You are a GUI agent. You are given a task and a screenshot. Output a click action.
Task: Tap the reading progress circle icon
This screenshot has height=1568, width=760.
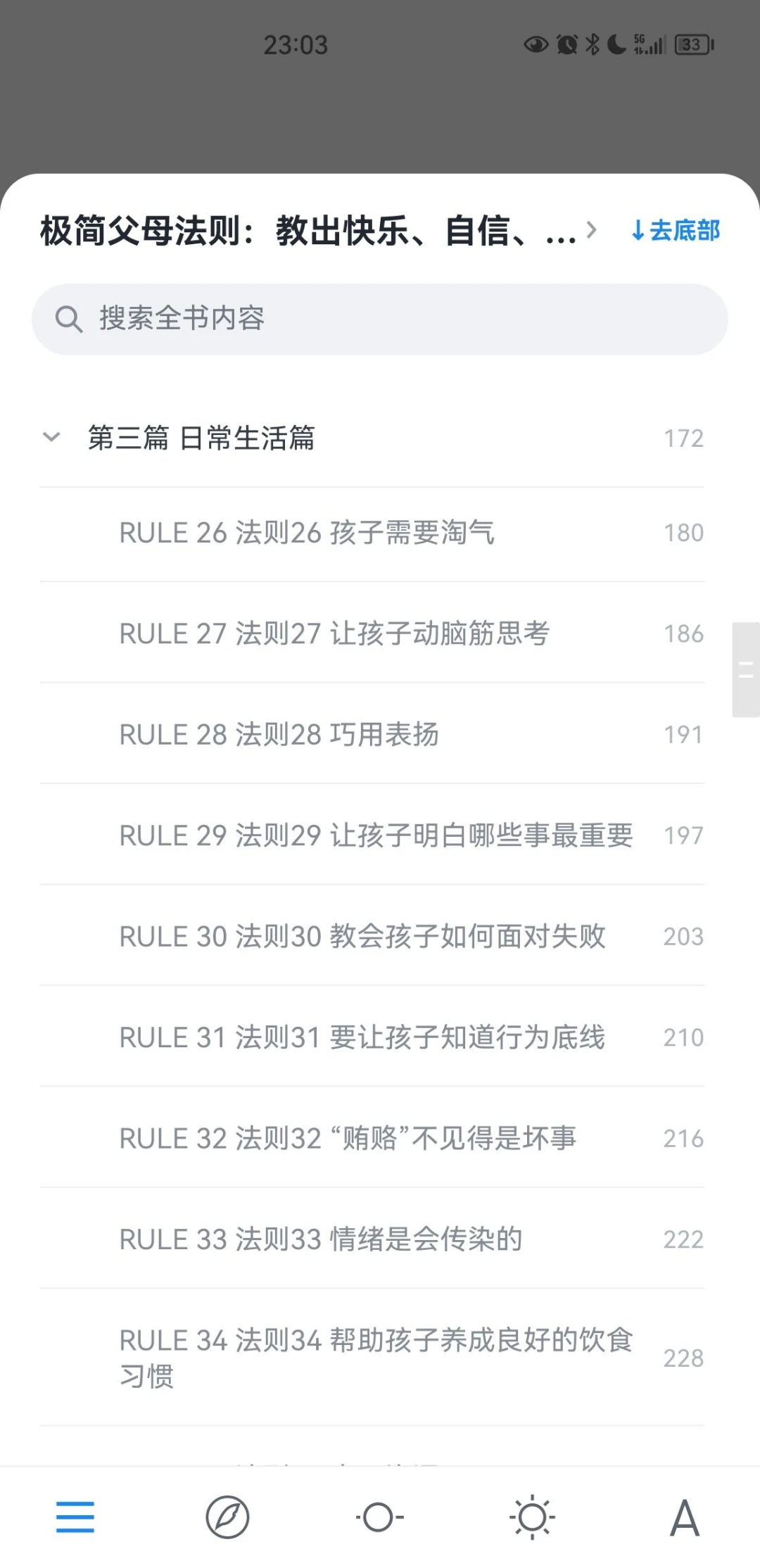[x=379, y=1517]
